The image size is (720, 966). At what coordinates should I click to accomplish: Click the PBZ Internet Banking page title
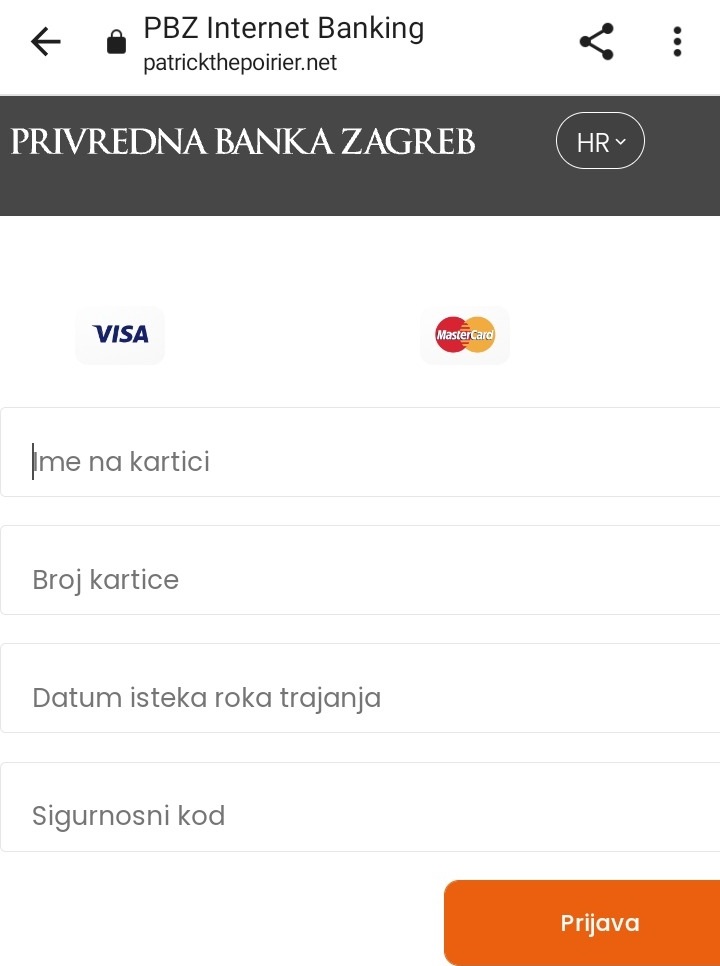coord(283,28)
